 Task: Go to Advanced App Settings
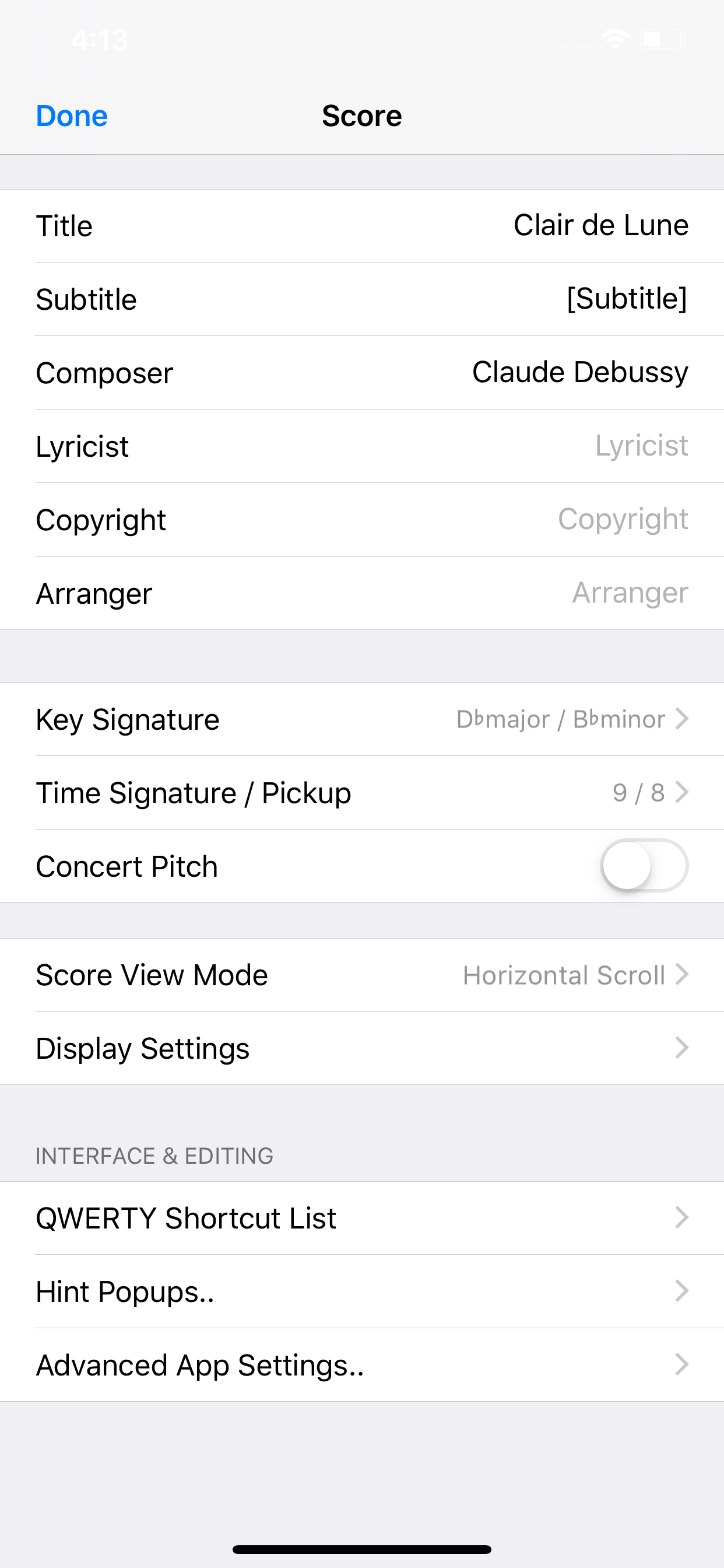coord(362,1366)
